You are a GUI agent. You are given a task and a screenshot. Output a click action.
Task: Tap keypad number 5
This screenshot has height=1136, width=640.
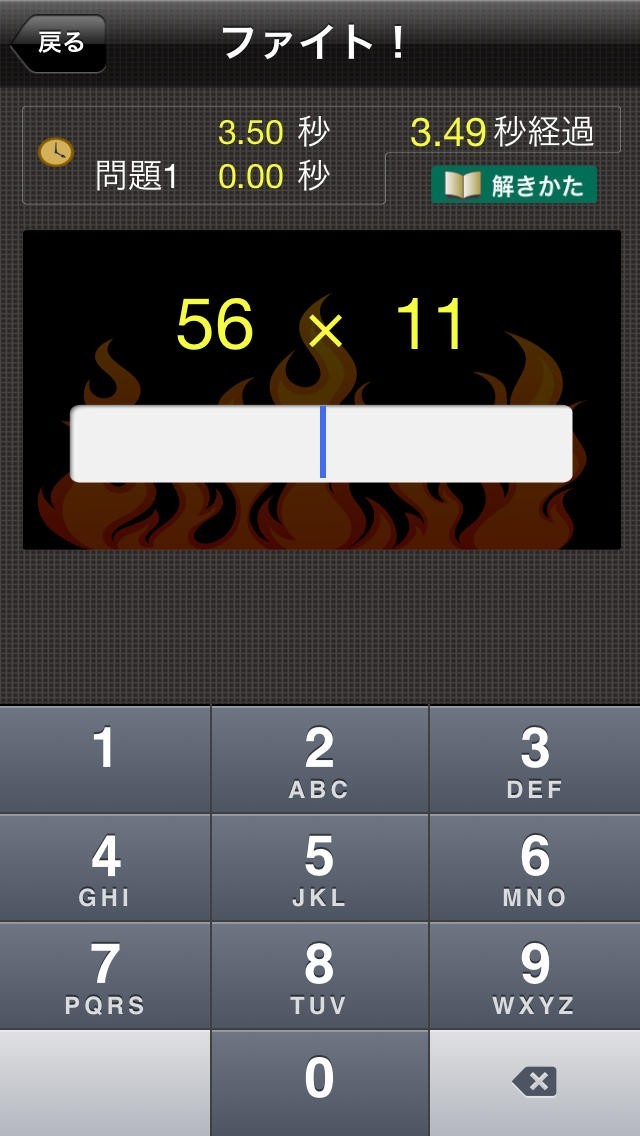pos(320,867)
